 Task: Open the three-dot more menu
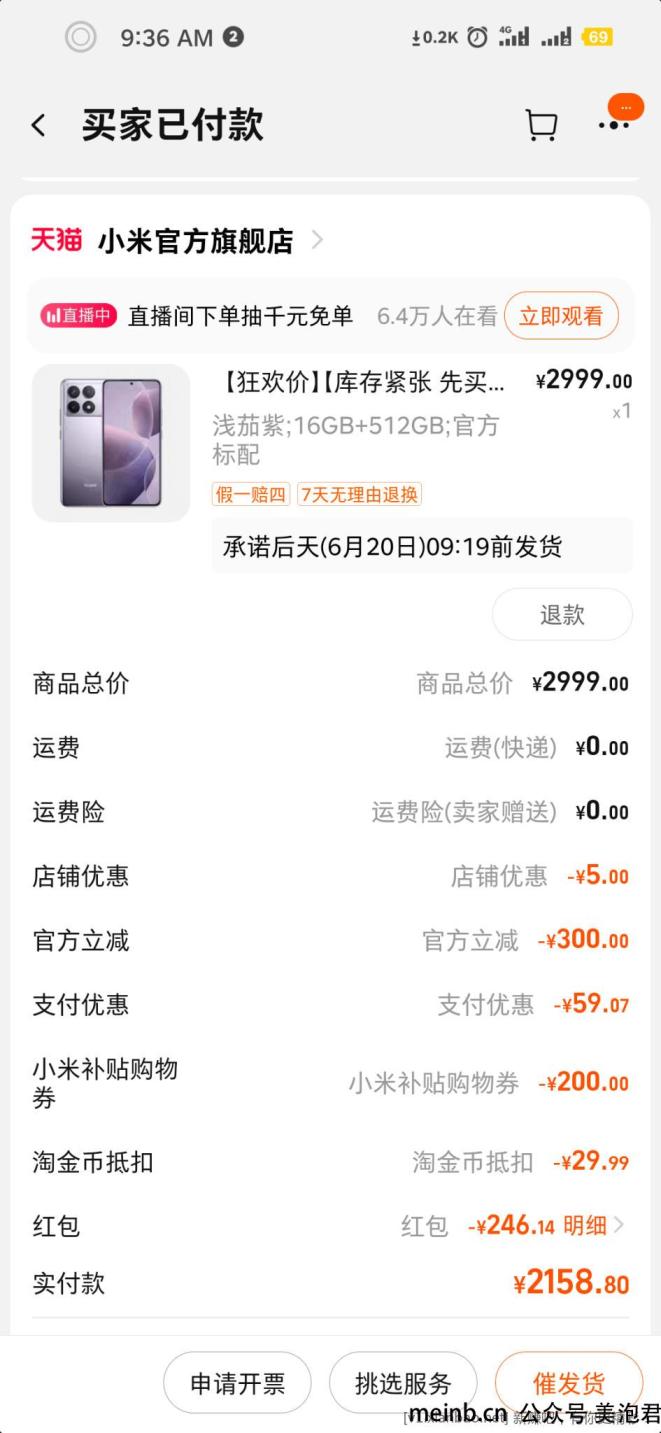[x=613, y=125]
